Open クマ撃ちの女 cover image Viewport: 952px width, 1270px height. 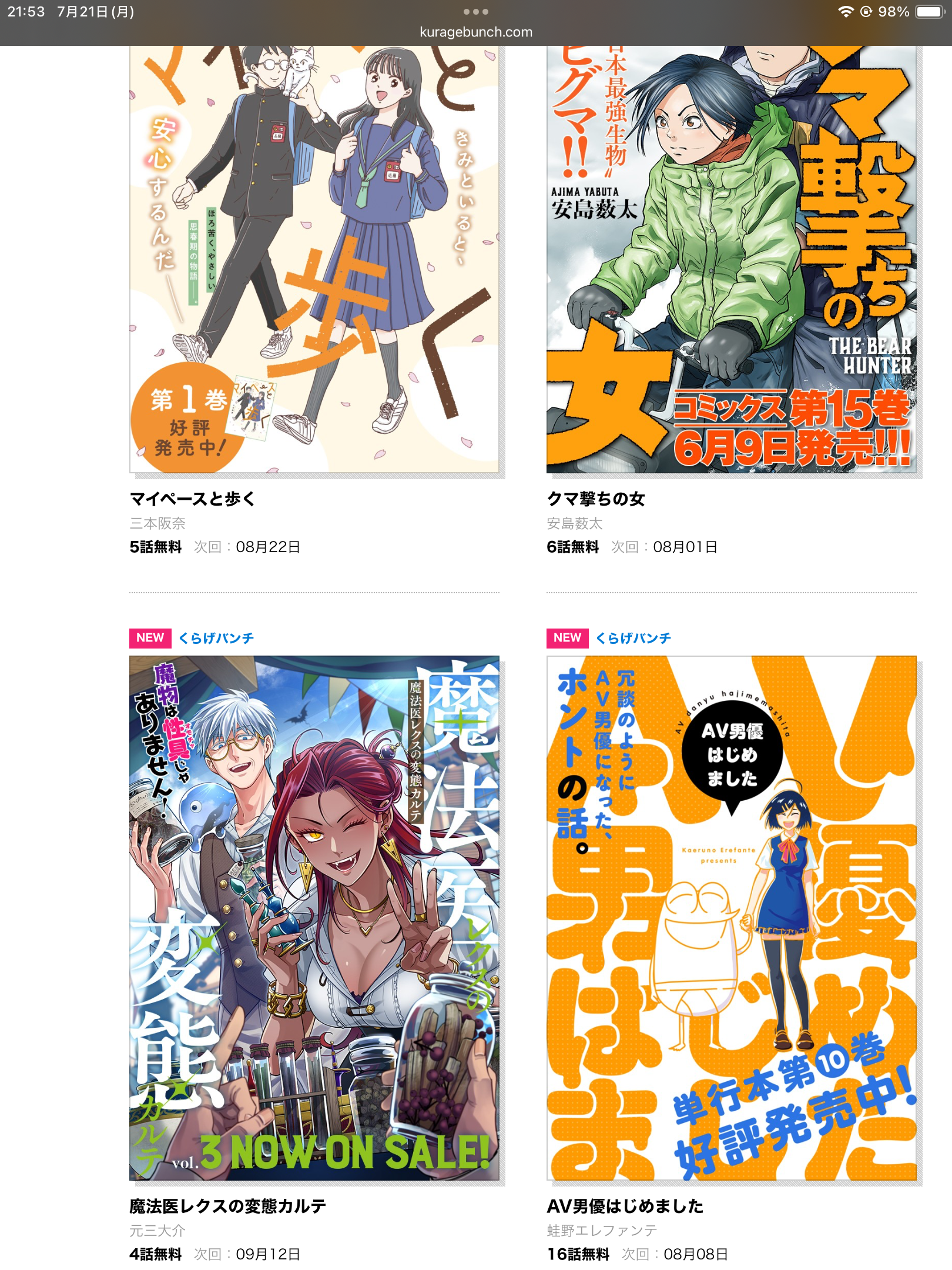[731, 259]
